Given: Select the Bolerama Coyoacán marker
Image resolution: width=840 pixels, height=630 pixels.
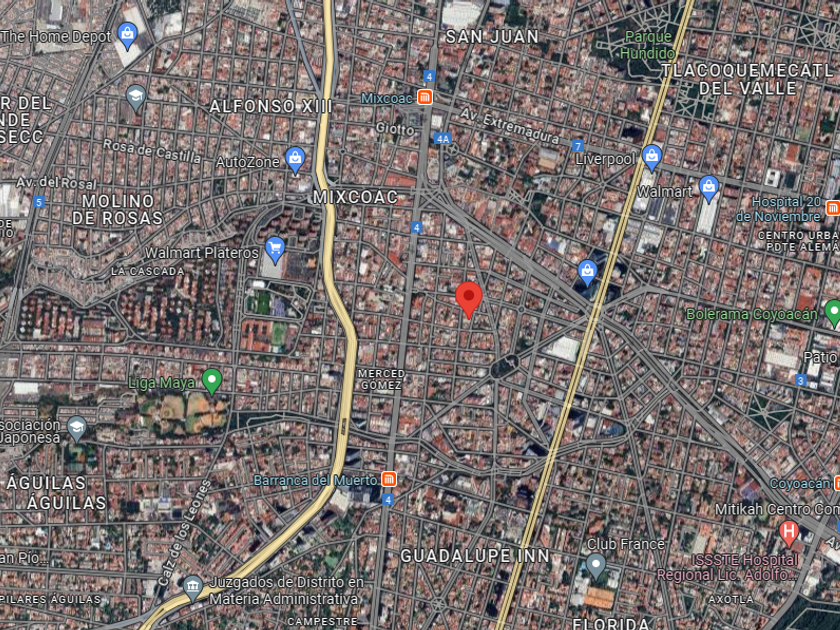Looking at the screenshot, I should coord(833,312).
